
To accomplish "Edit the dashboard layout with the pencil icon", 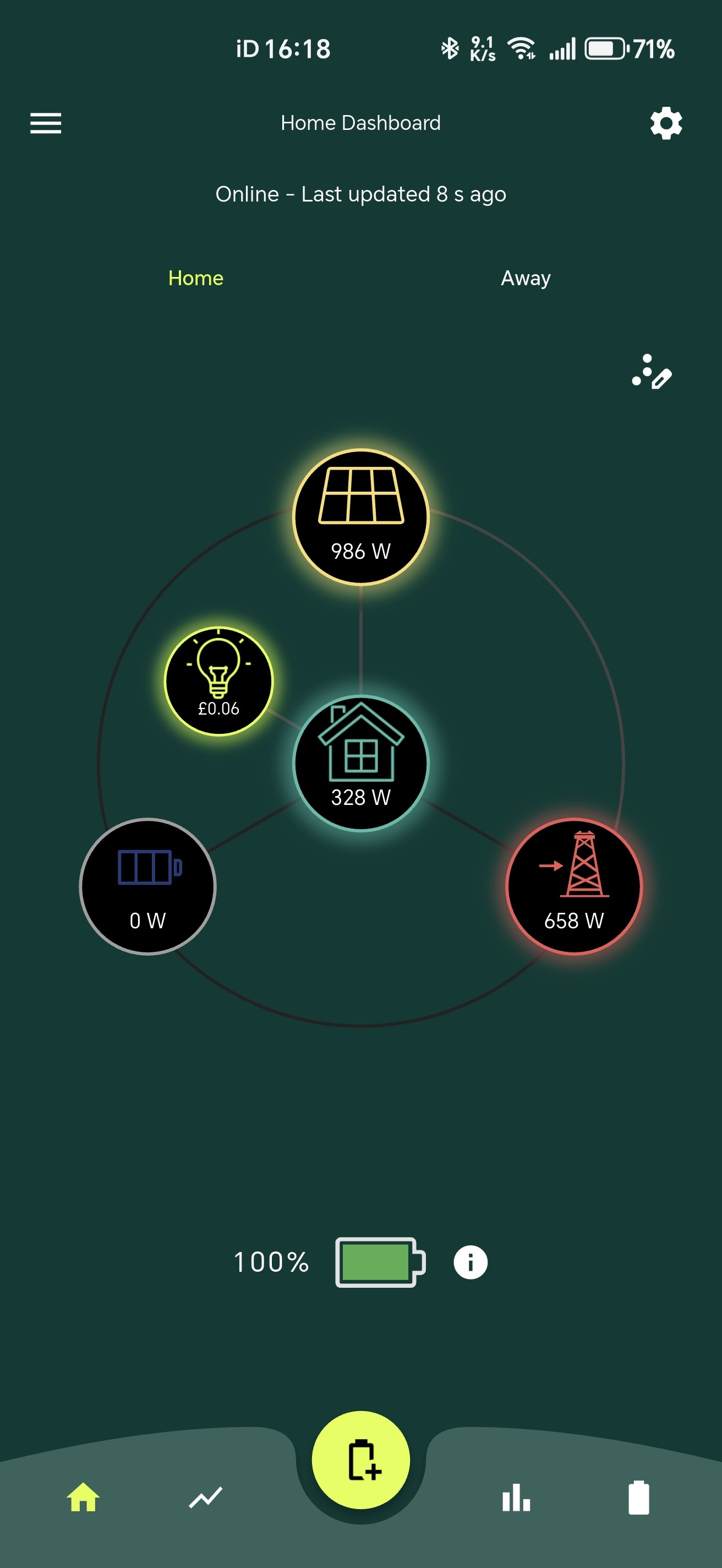I will [x=652, y=371].
